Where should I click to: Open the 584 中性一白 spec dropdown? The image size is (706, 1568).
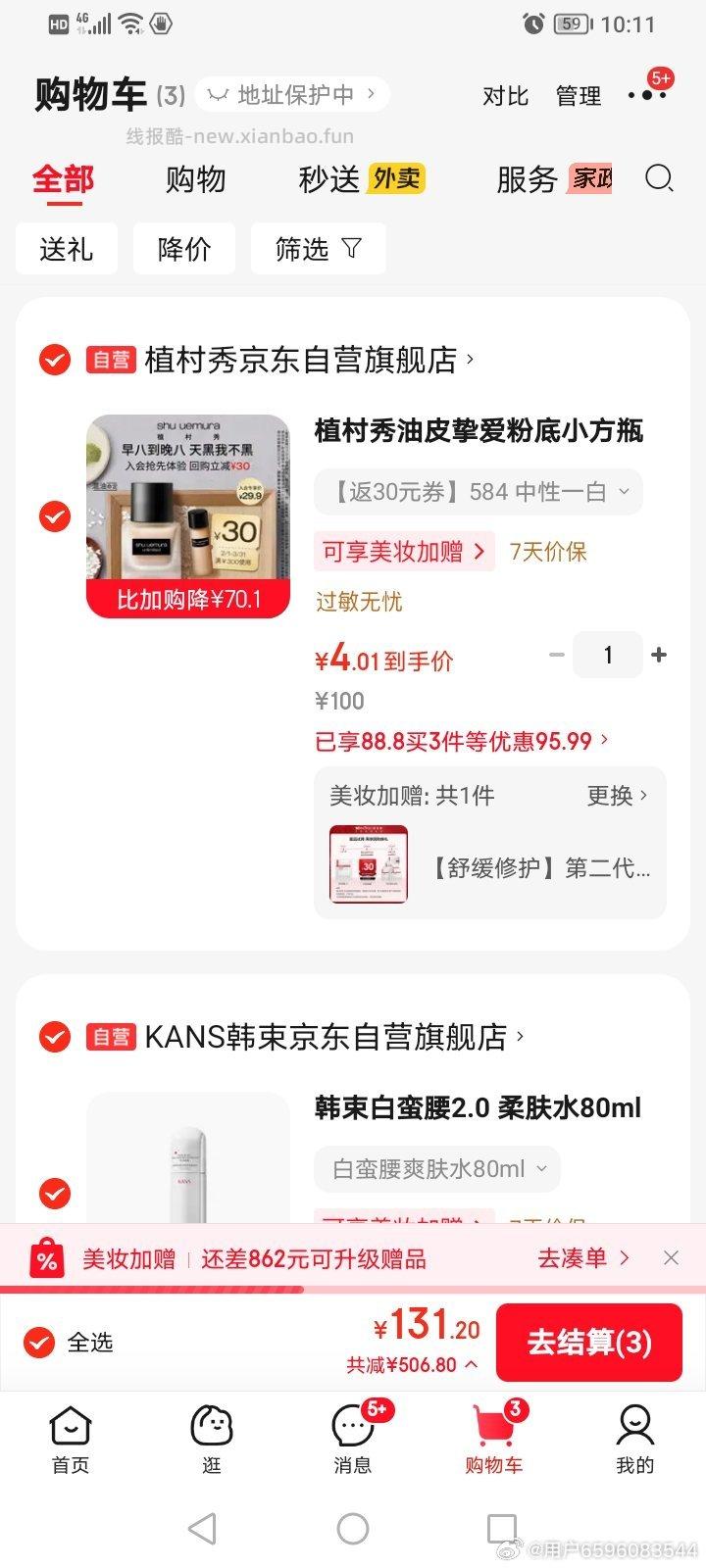pyautogui.click(x=478, y=491)
